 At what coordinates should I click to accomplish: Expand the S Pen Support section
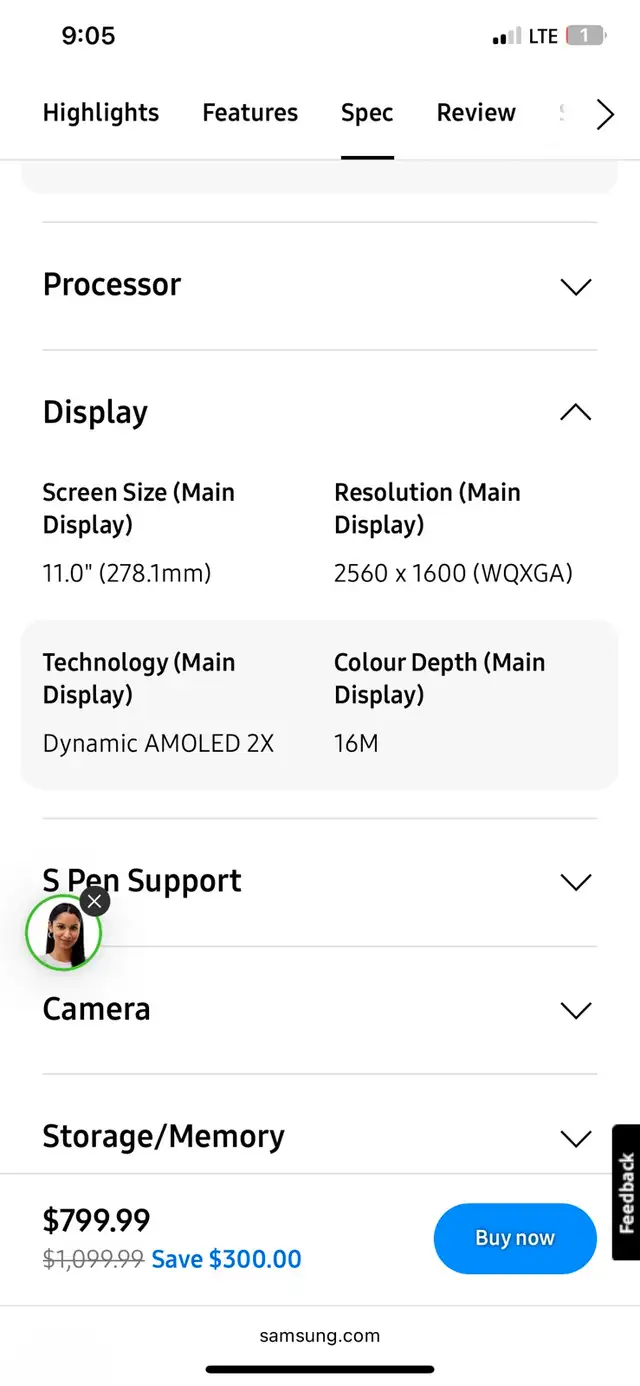click(x=320, y=882)
